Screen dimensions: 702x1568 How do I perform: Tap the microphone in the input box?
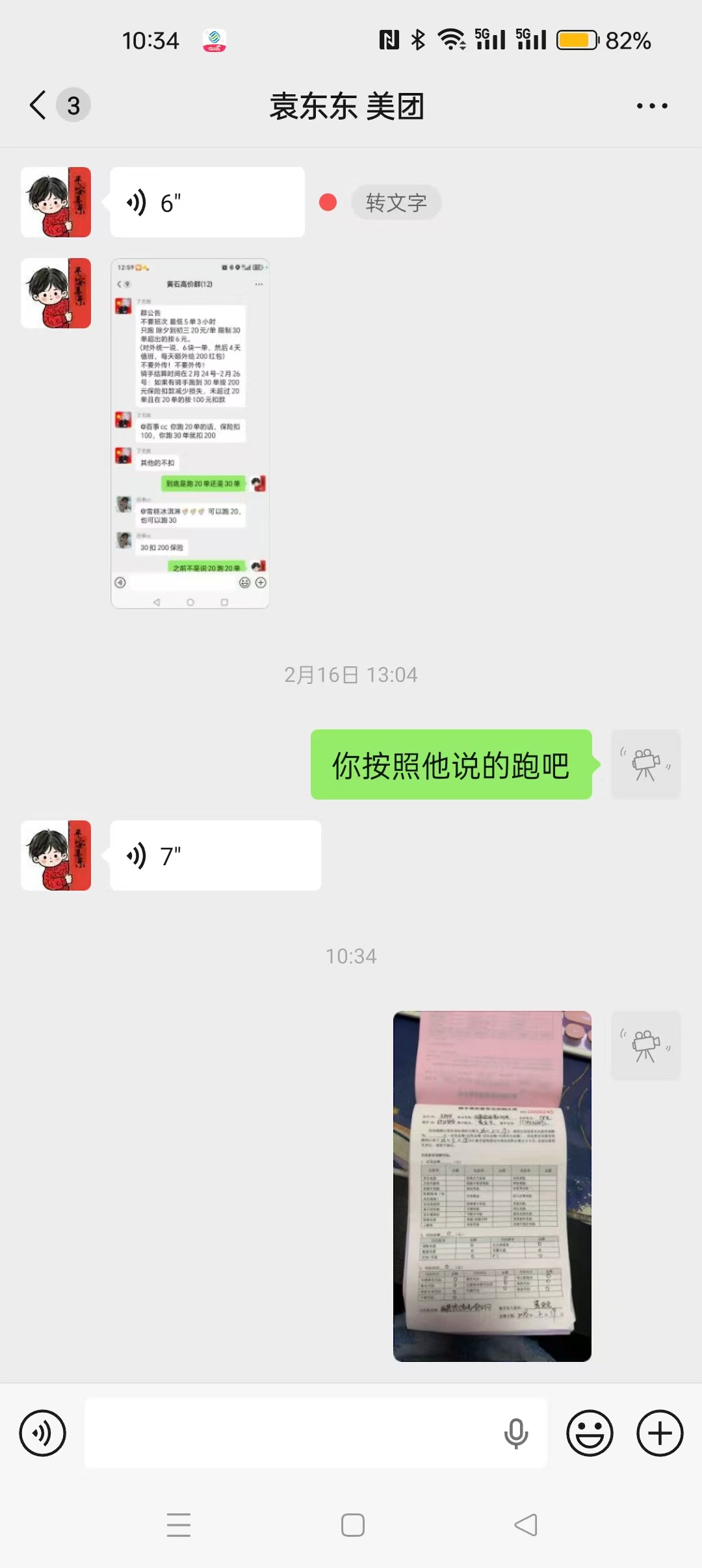(x=516, y=1433)
